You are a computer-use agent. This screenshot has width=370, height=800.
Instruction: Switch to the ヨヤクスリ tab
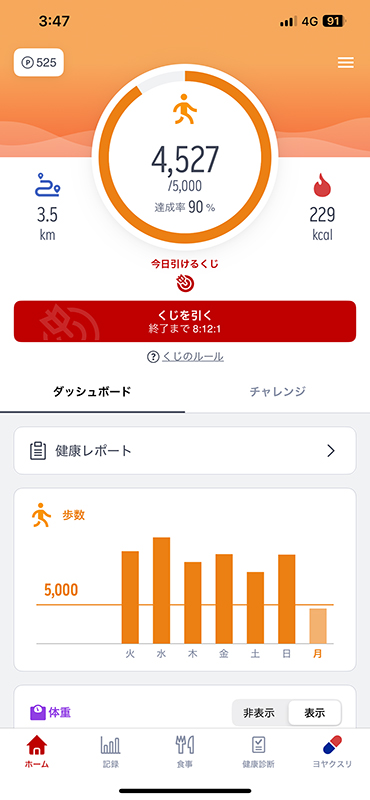[333, 752]
